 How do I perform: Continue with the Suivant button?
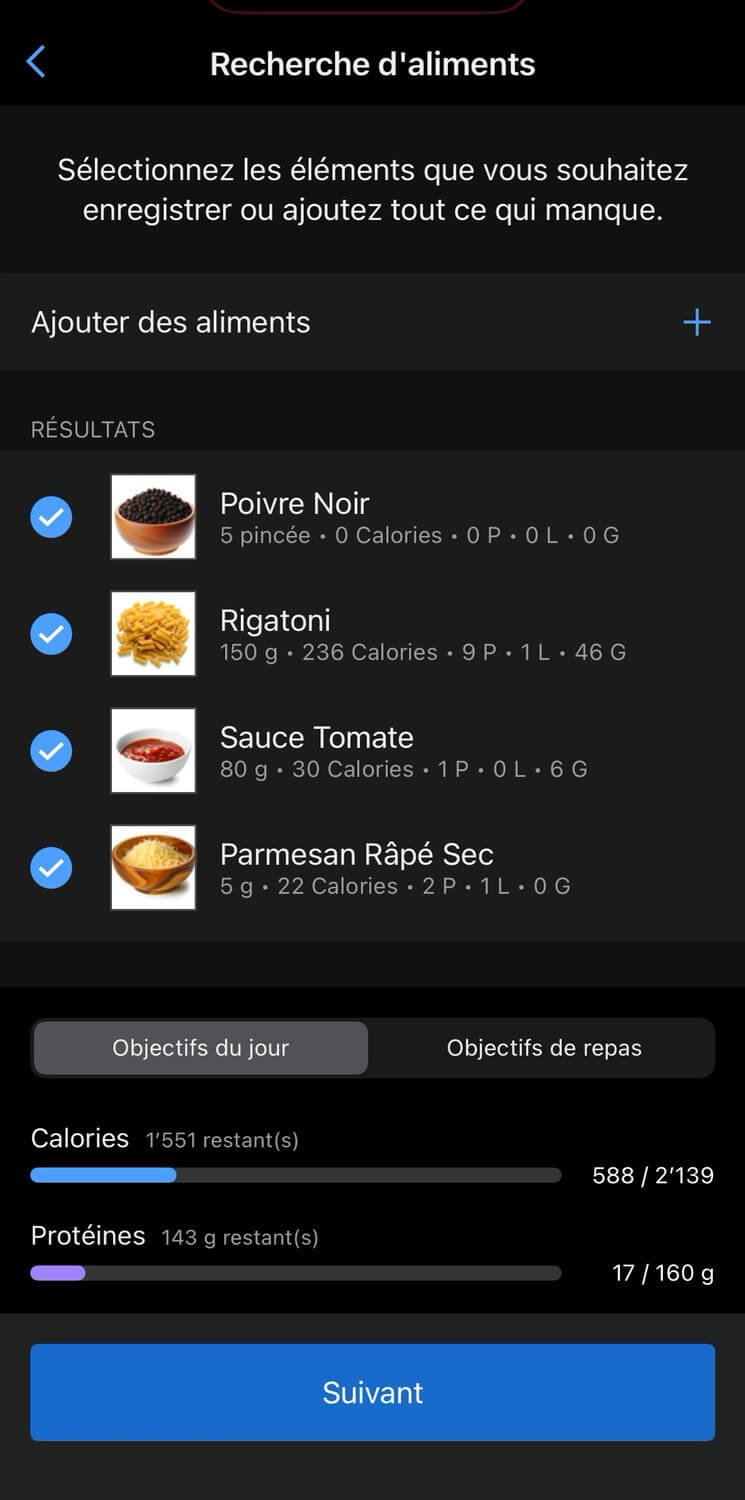tap(372, 1392)
